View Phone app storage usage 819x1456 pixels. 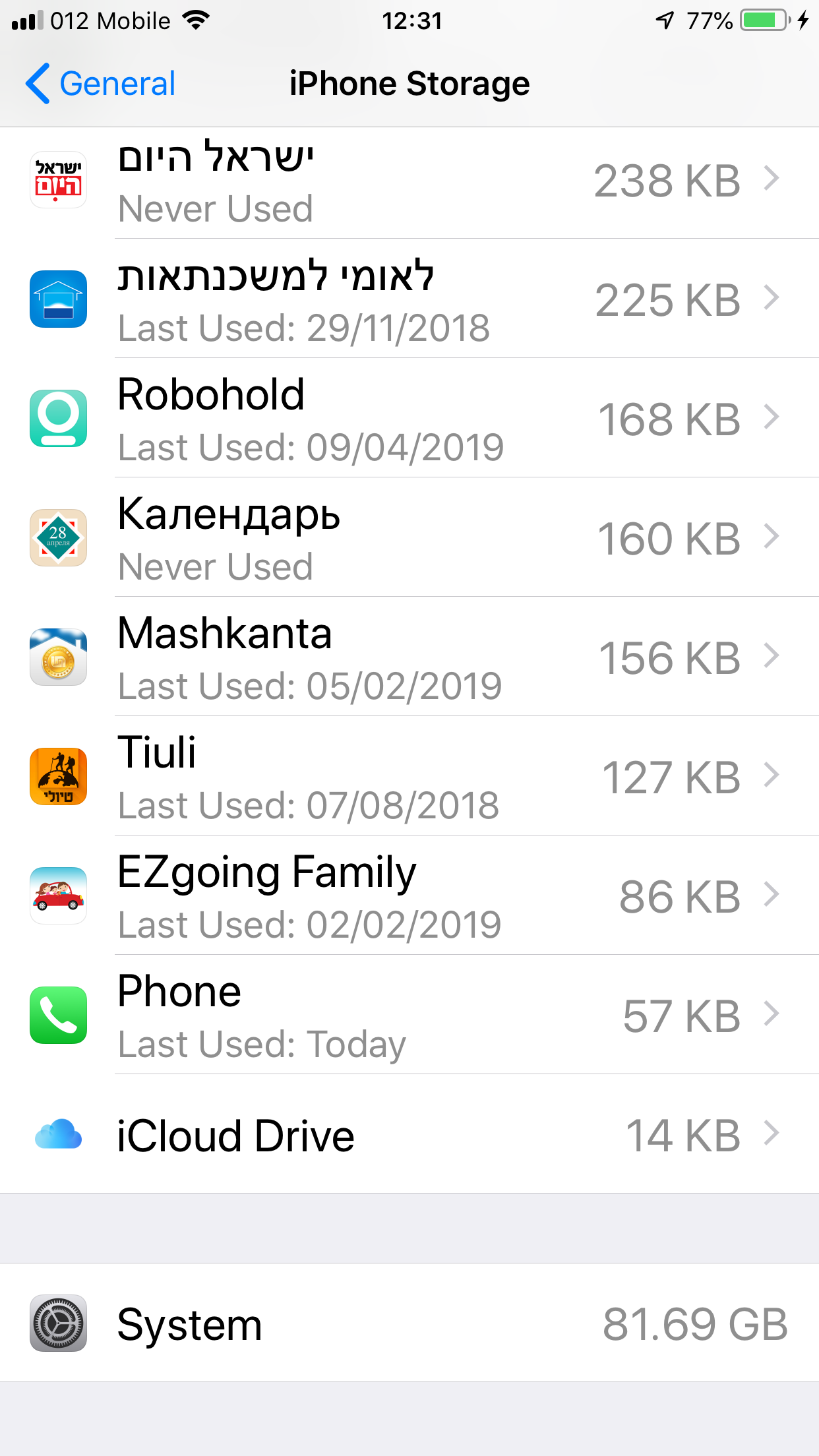point(409,1016)
